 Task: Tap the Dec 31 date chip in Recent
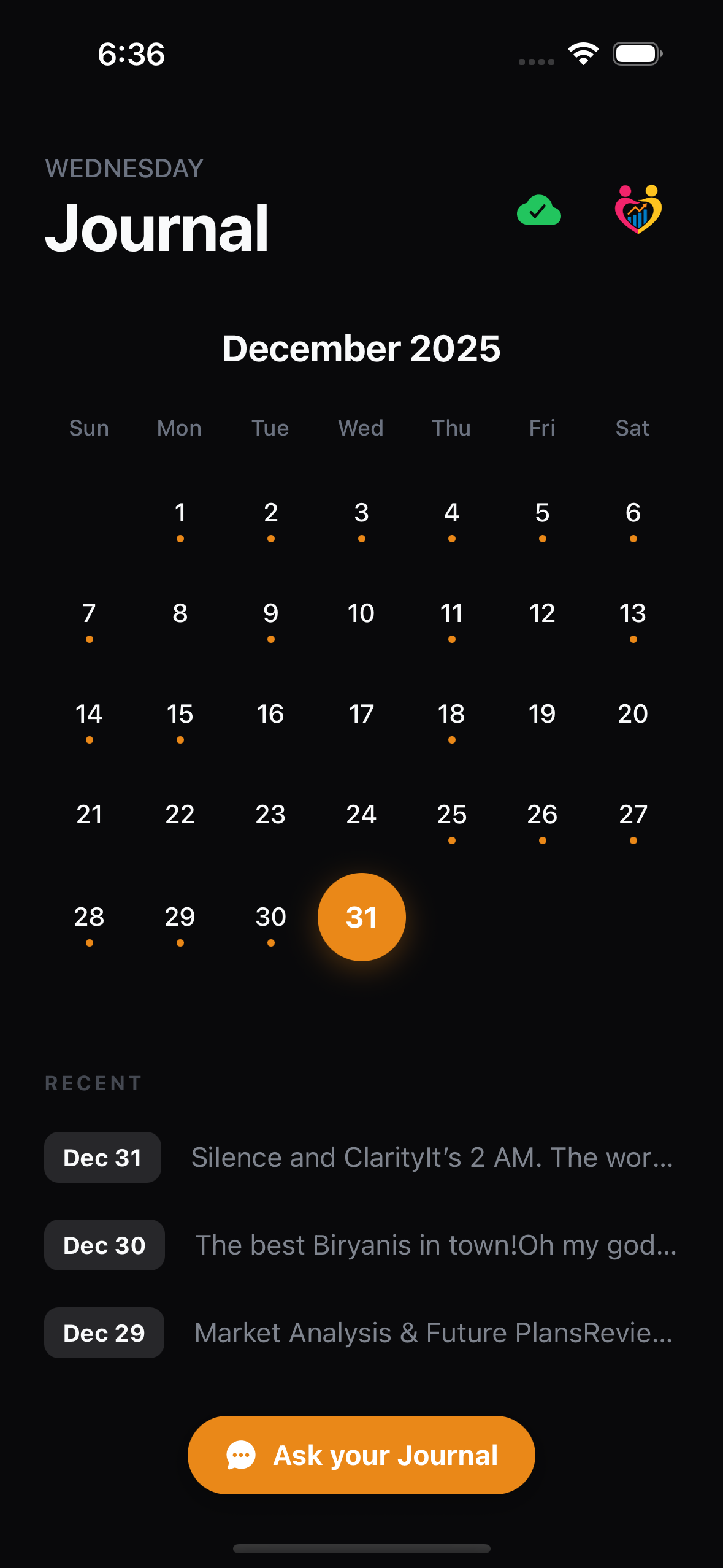(102, 1157)
